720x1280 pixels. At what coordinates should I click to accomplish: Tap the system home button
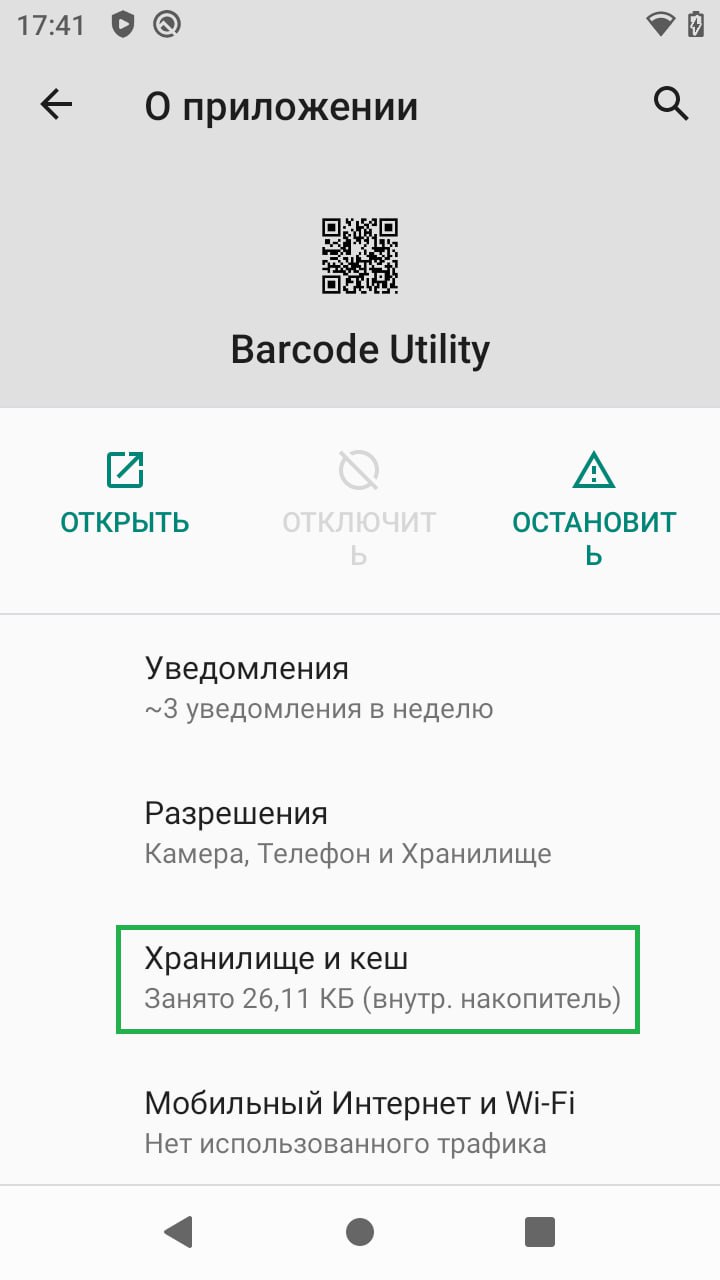(360, 1232)
